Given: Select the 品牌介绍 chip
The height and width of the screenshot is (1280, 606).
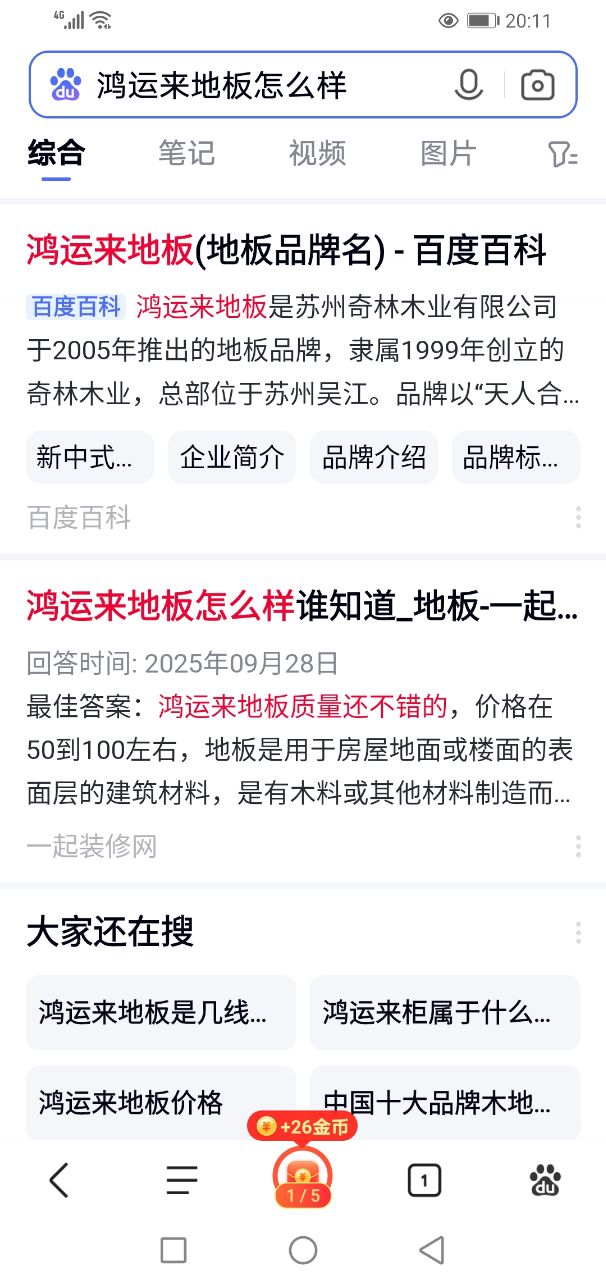Looking at the screenshot, I should pos(374,458).
